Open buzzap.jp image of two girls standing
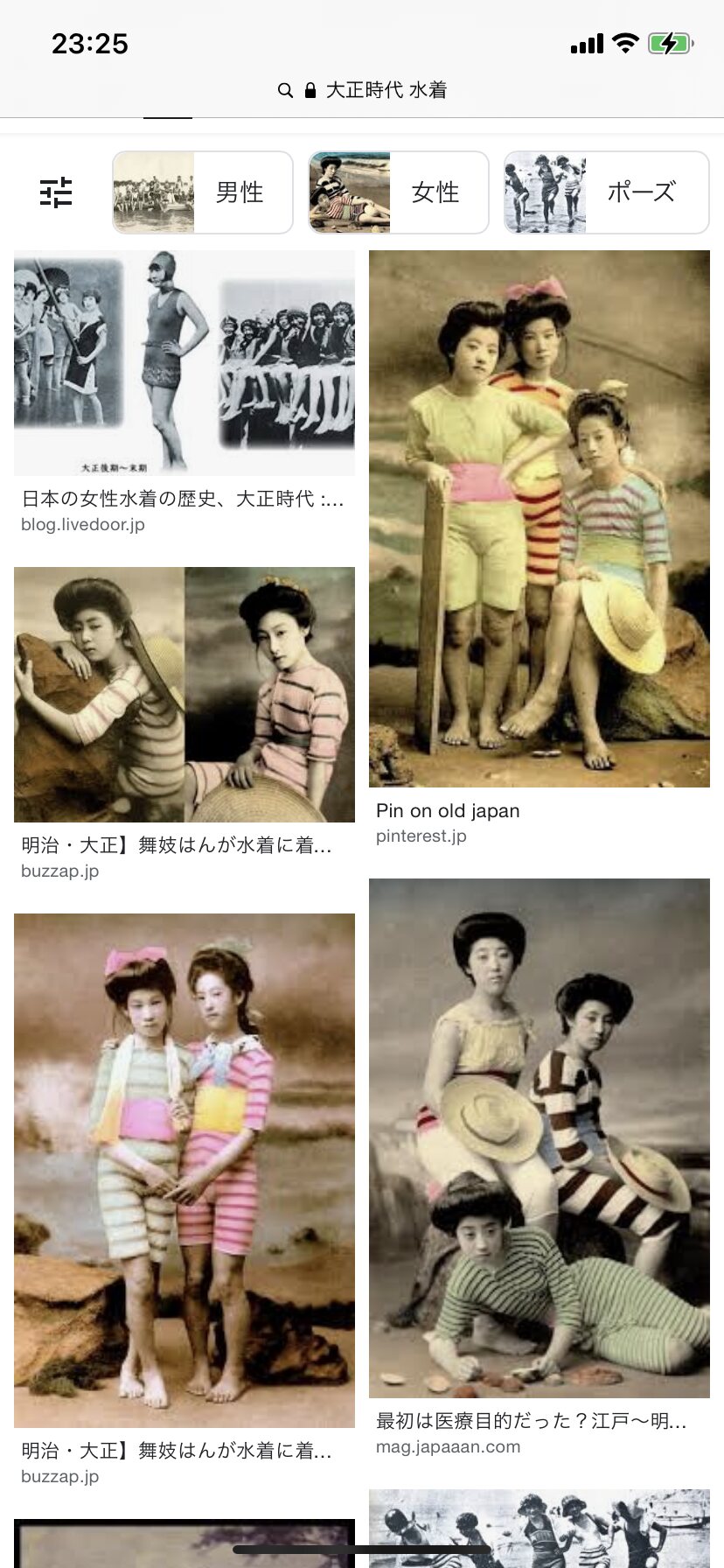The height and width of the screenshot is (1568, 724). coord(184,1171)
